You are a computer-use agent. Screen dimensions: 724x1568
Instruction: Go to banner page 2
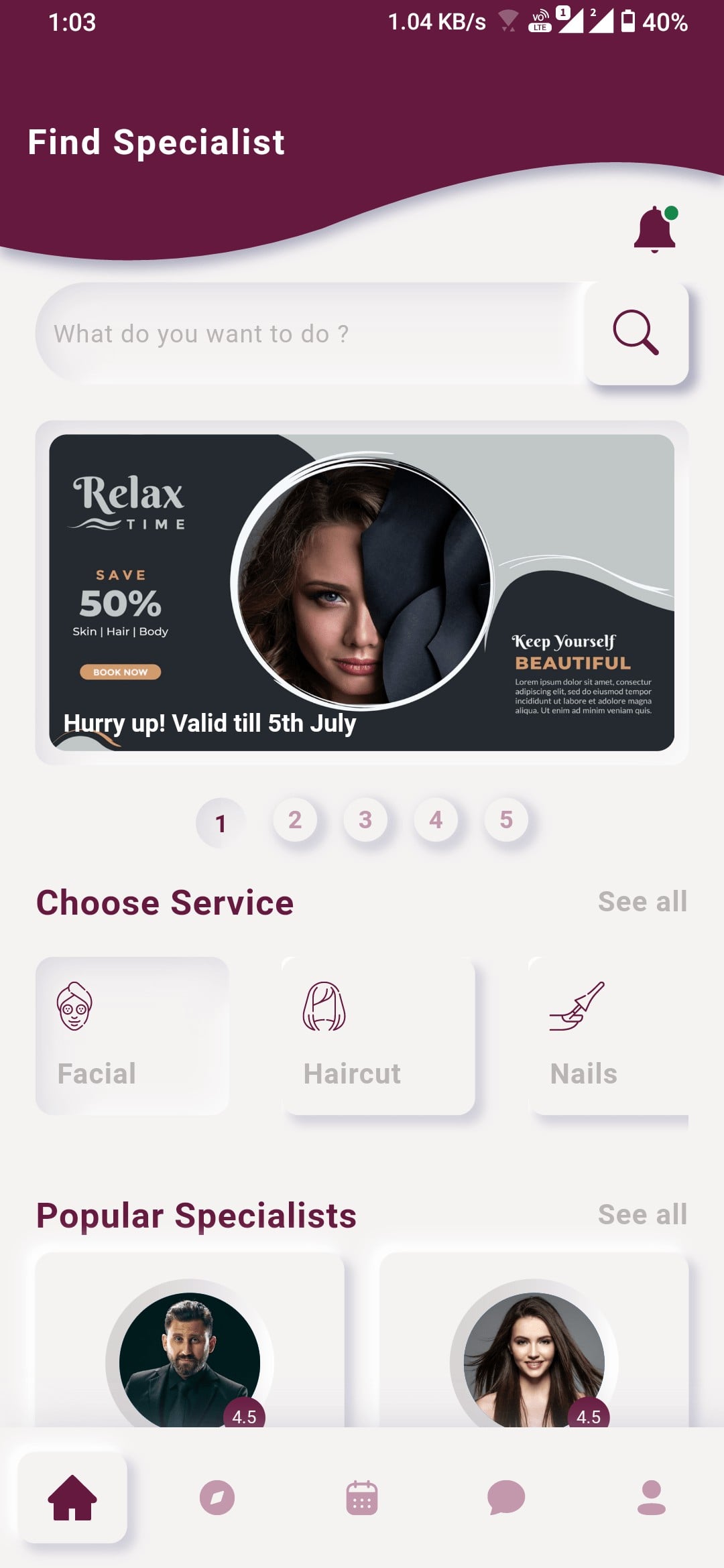click(295, 820)
